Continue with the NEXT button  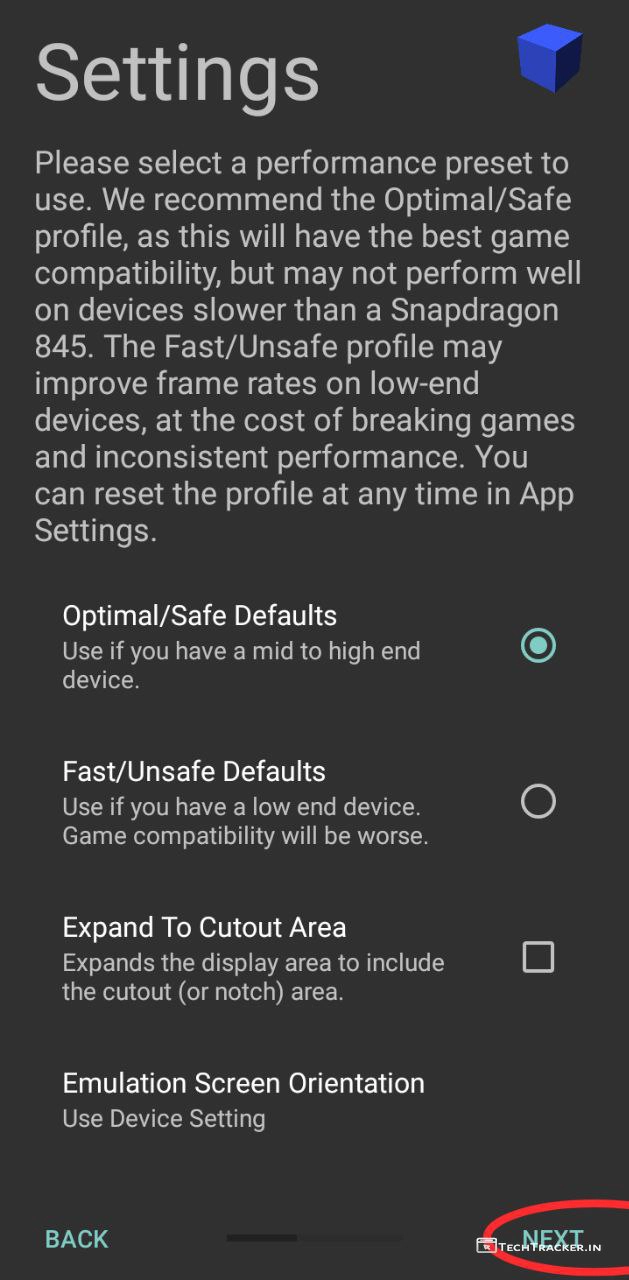(x=552, y=1238)
